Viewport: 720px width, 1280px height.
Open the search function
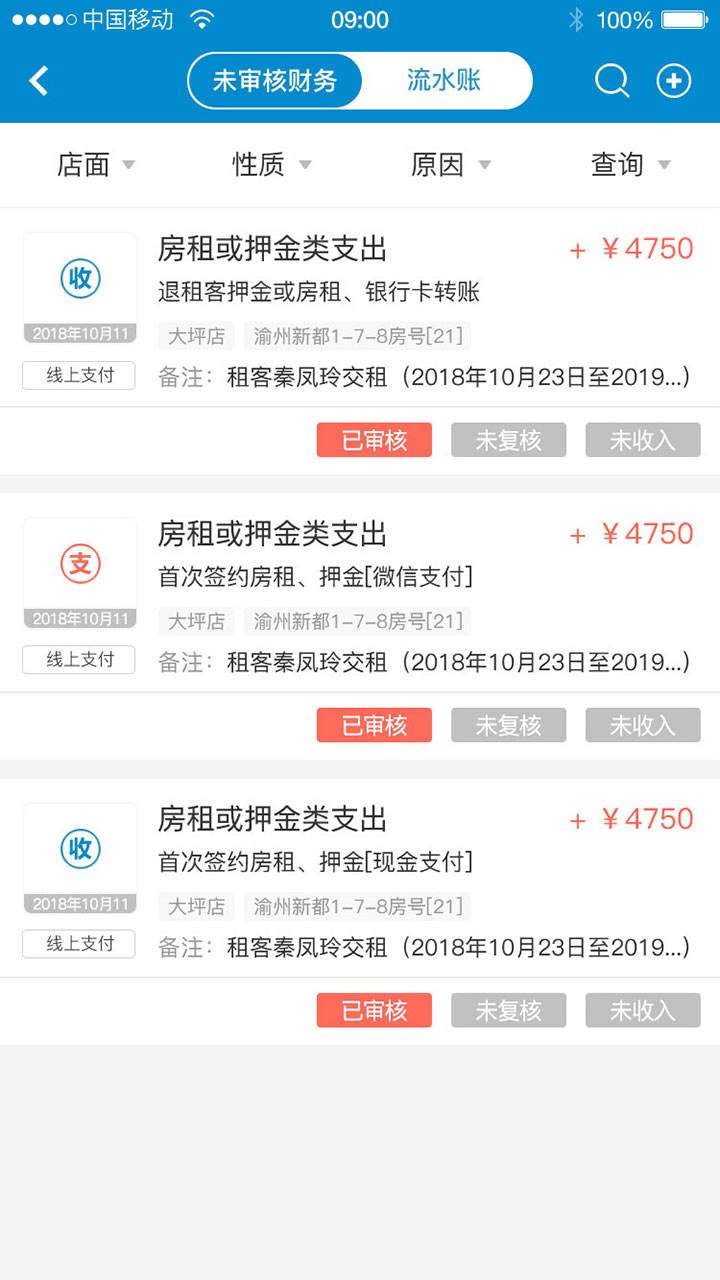[x=612, y=81]
